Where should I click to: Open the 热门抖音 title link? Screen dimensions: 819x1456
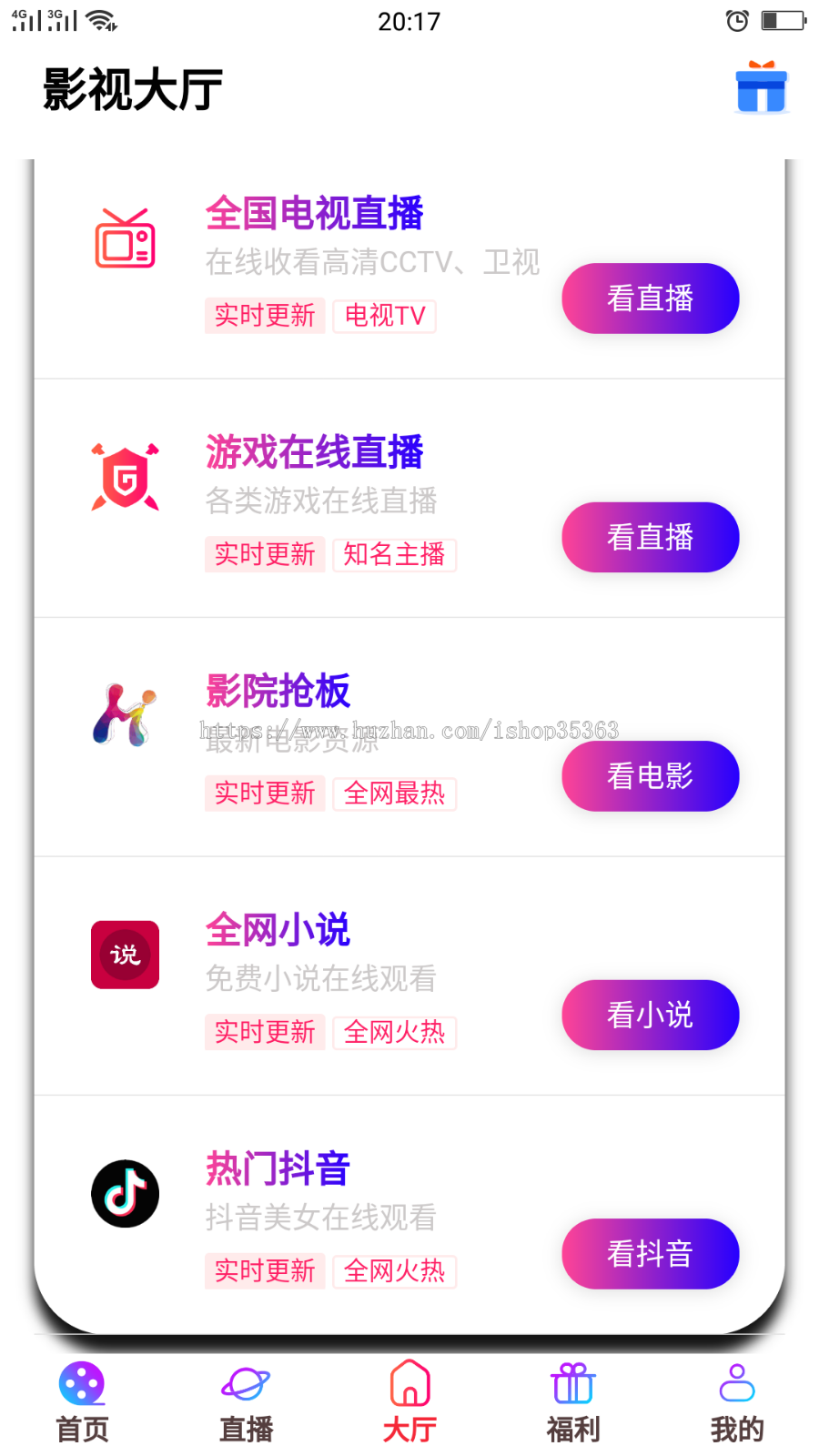[x=277, y=1169]
